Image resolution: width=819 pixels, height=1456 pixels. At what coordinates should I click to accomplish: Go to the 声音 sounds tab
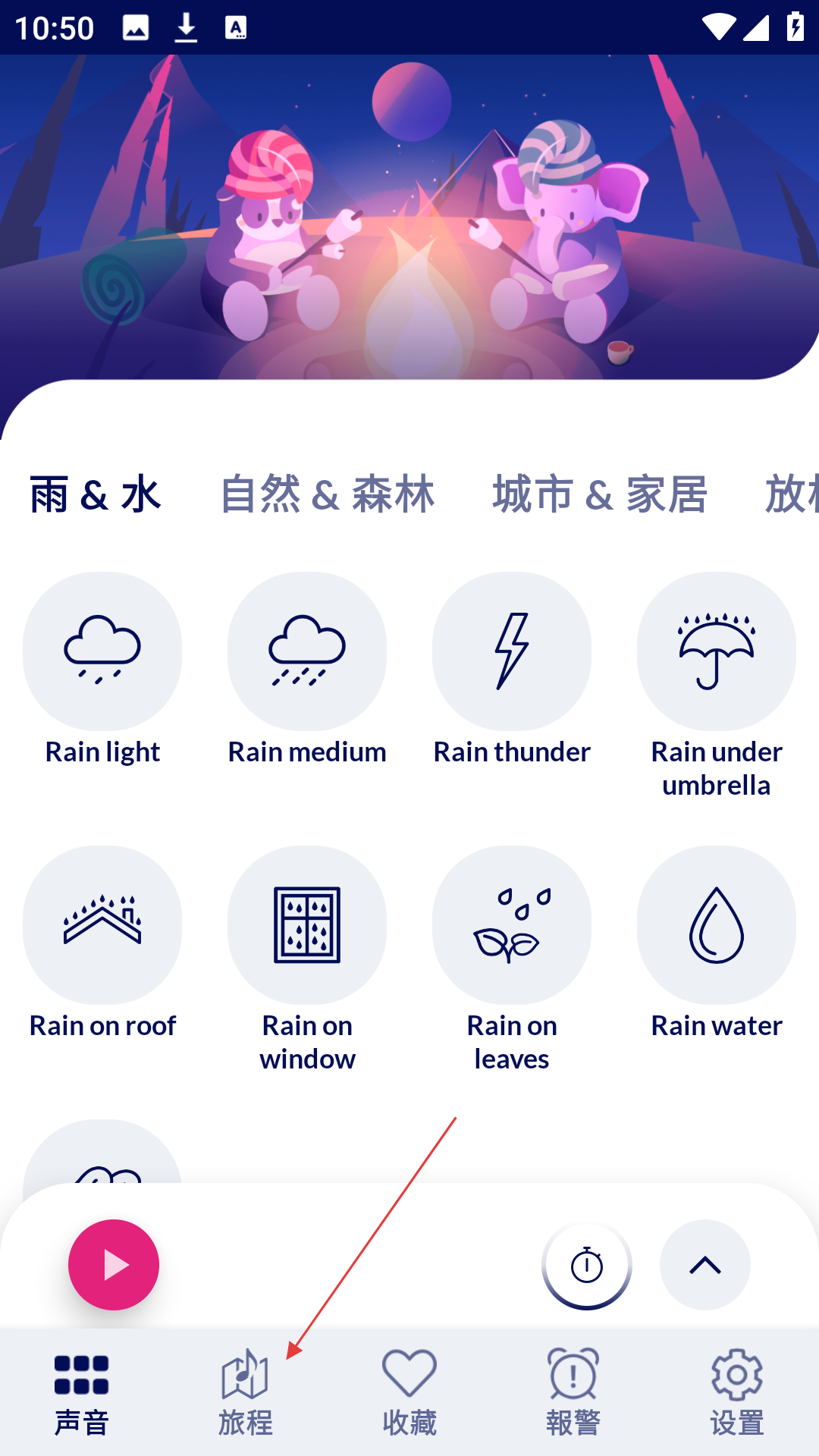[x=82, y=1392]
